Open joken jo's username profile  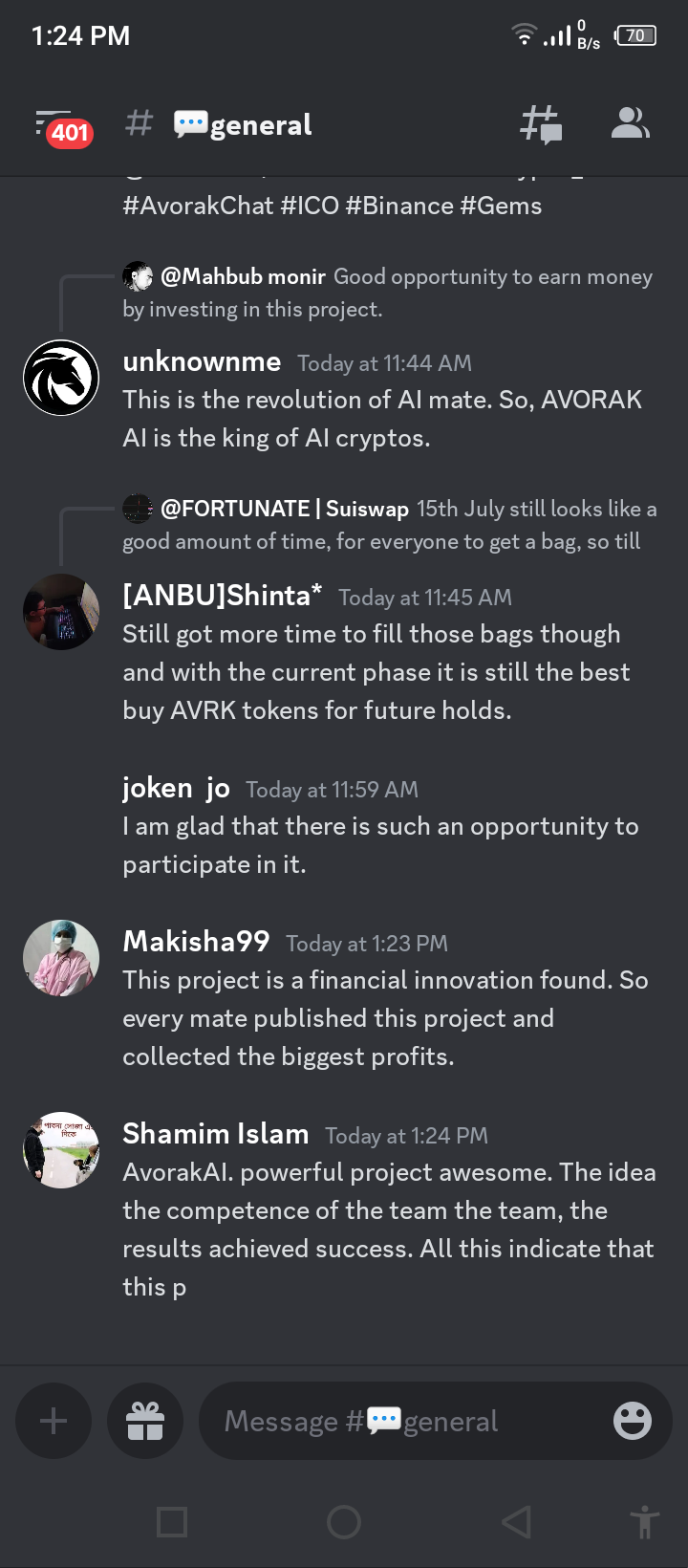176,788
